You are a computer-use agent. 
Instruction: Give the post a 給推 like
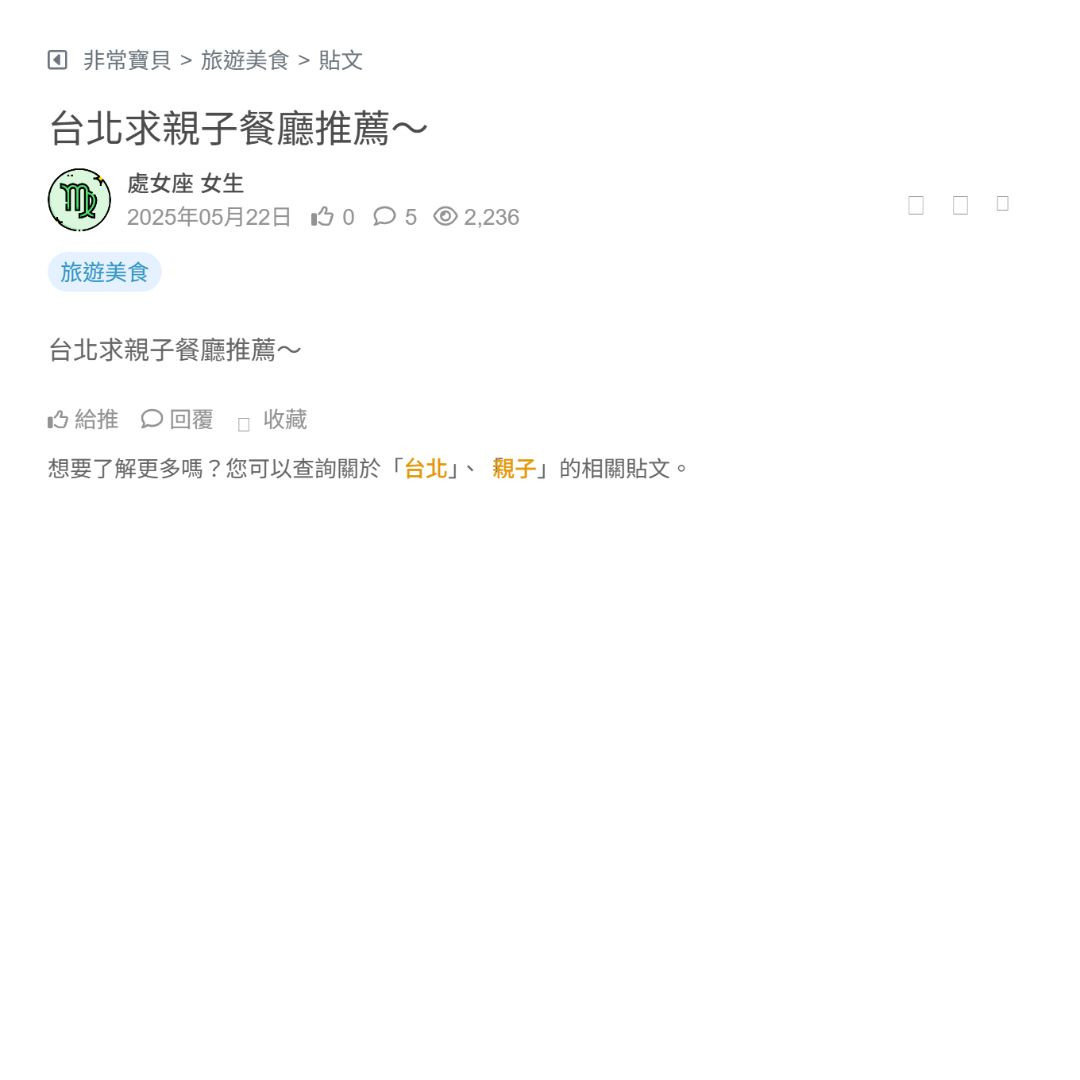(x=83, y=420)
